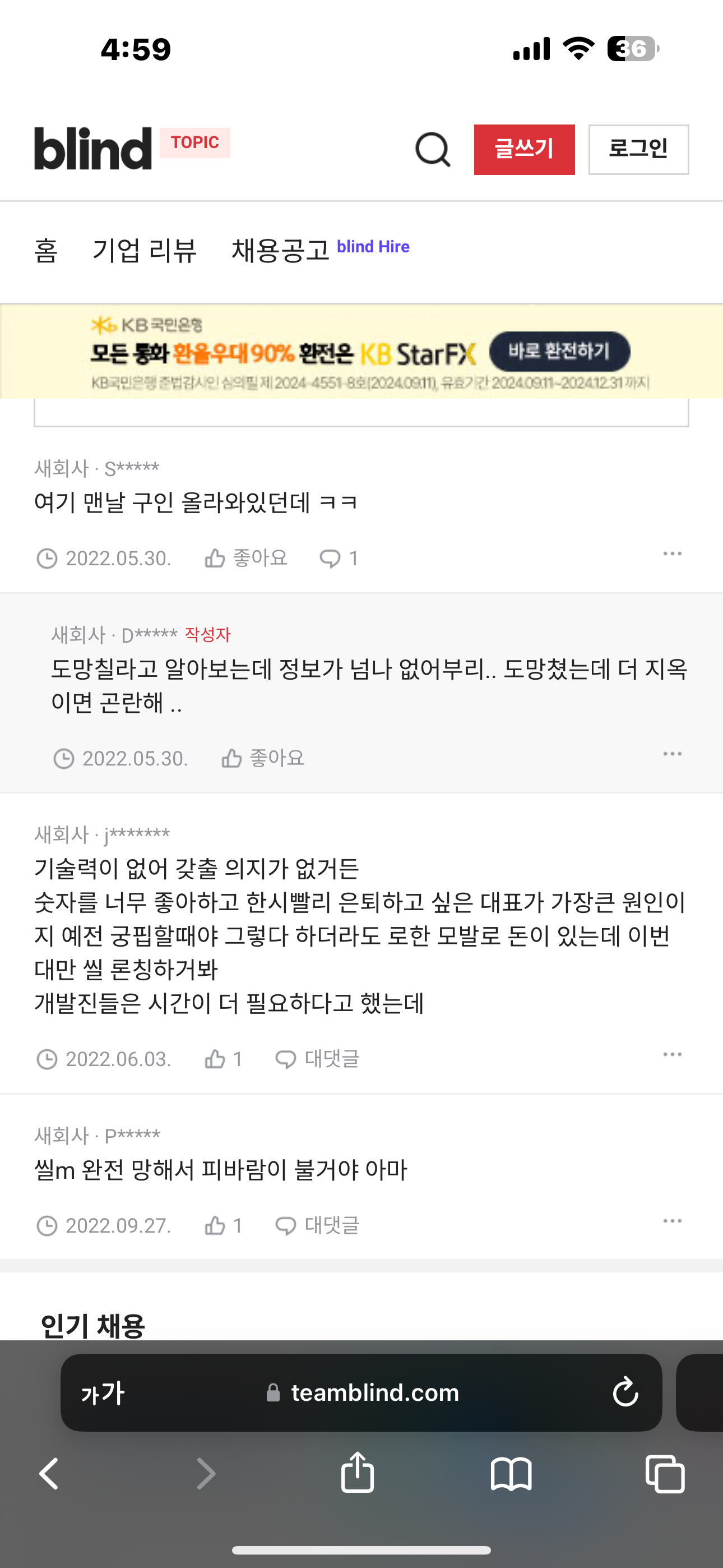Image resolution: width=723 pixels, height=1568 pixels.
Task: Tap the red 글쓰기 button
Action: [x=524, y=150]
